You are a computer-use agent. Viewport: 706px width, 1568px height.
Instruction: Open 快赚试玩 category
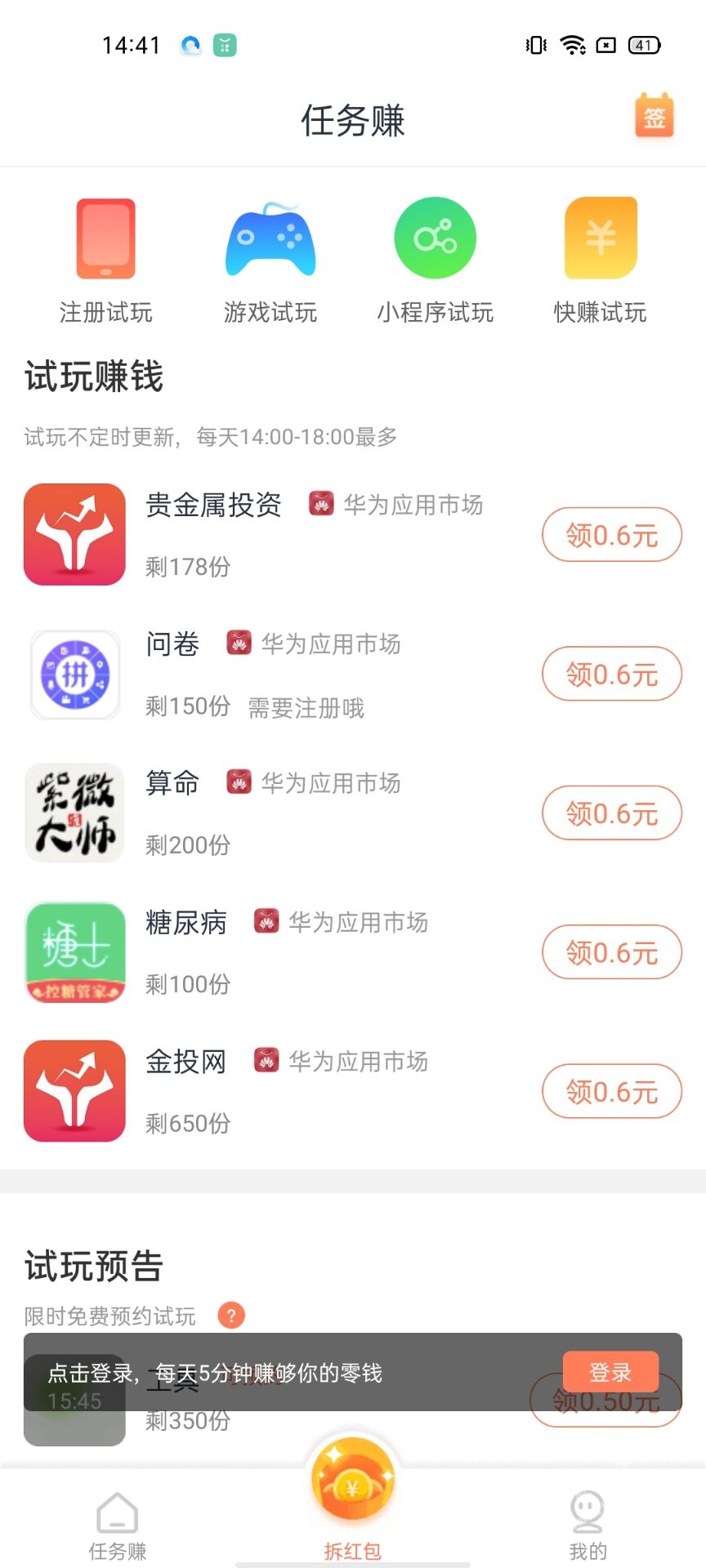coord(601,261)
